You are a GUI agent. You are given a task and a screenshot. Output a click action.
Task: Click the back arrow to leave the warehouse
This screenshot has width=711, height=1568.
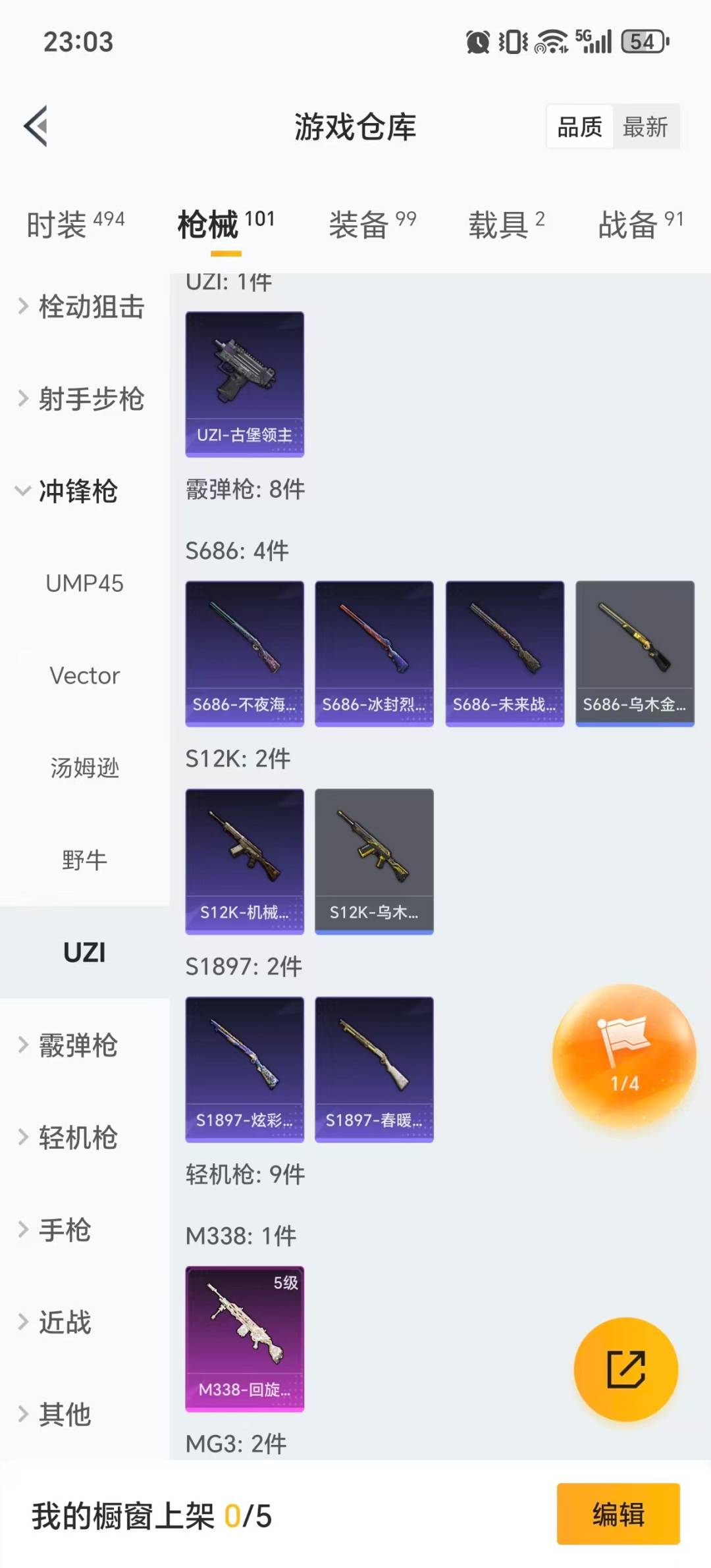coord(36,127)
